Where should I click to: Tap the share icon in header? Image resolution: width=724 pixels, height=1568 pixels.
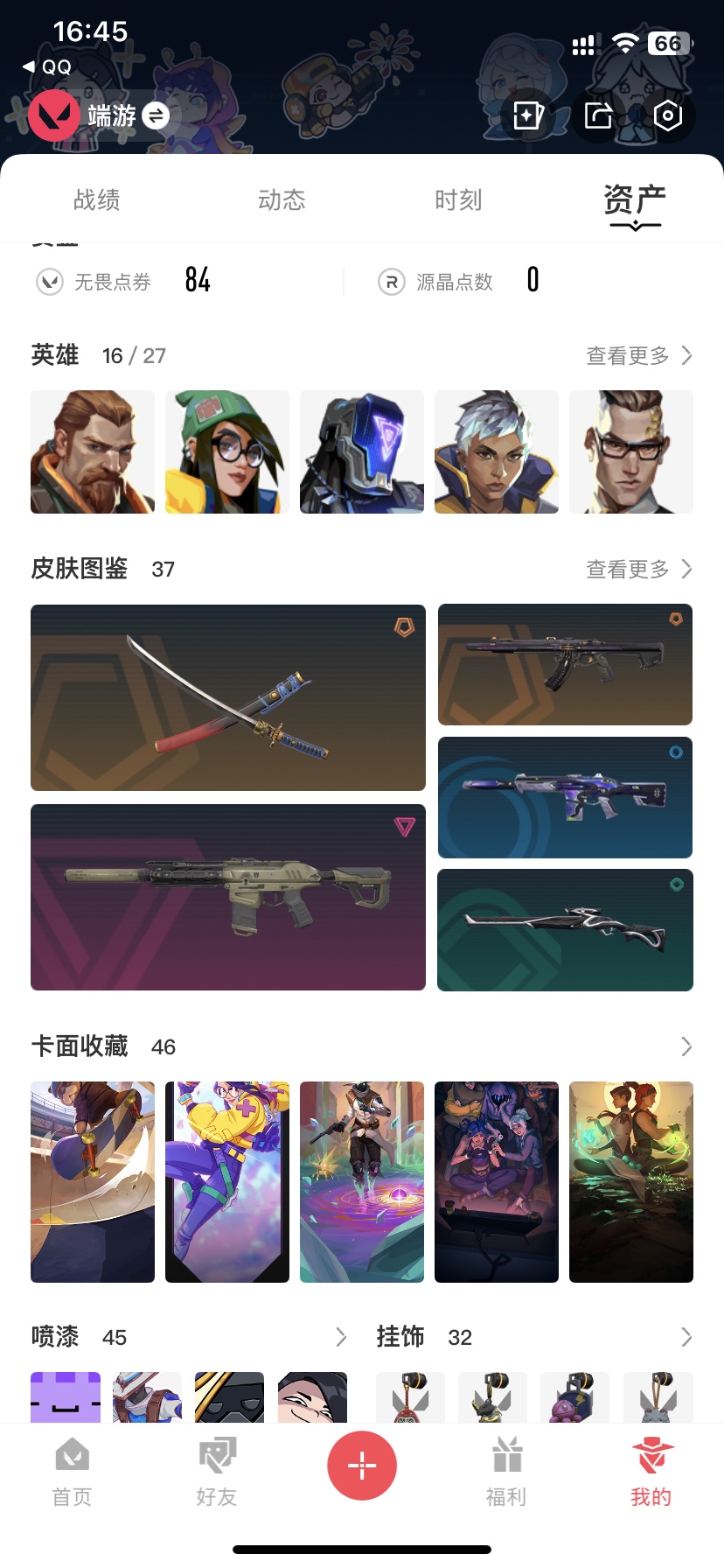tap(598, 115)
